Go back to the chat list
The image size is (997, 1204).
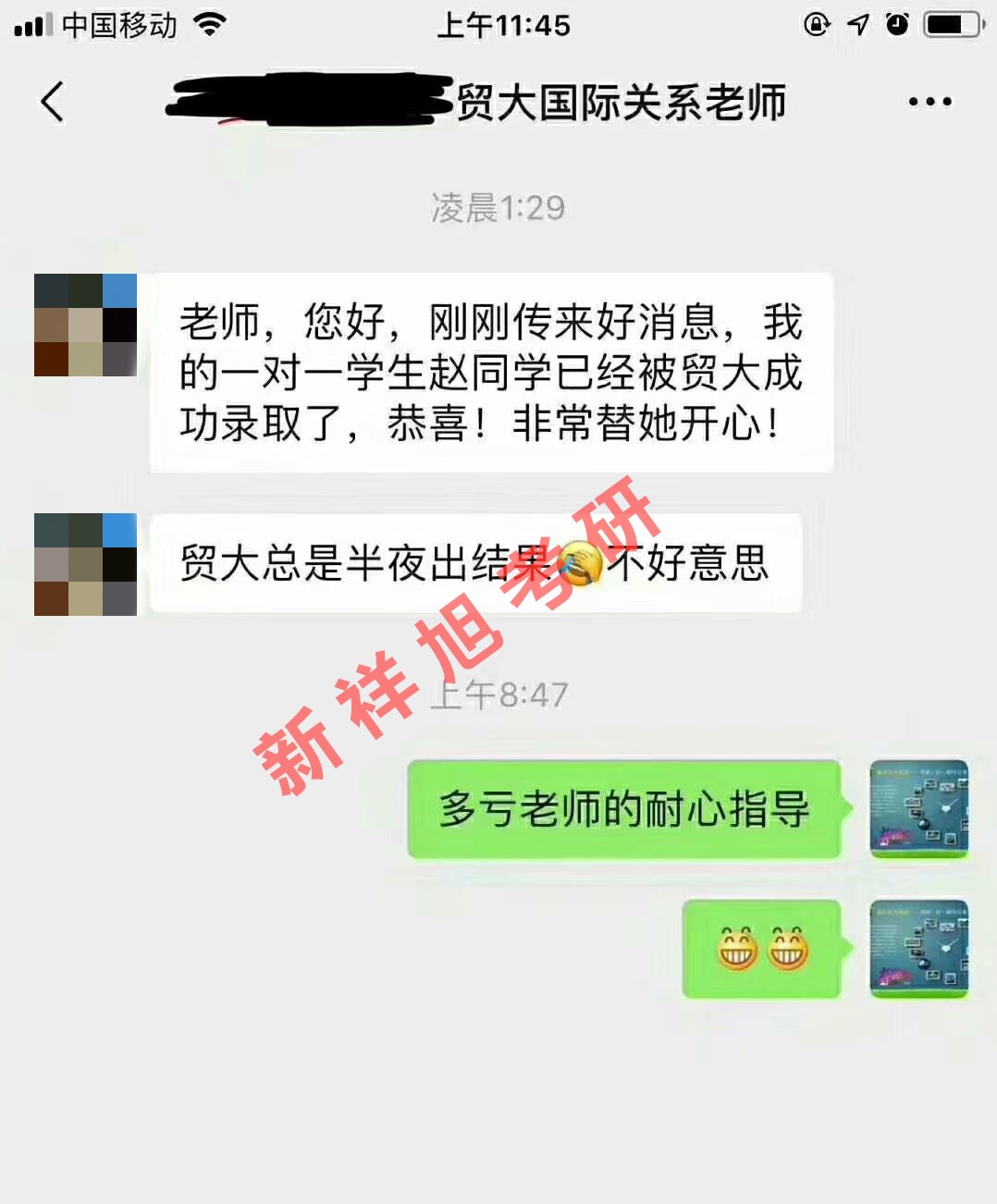point(53,102)
